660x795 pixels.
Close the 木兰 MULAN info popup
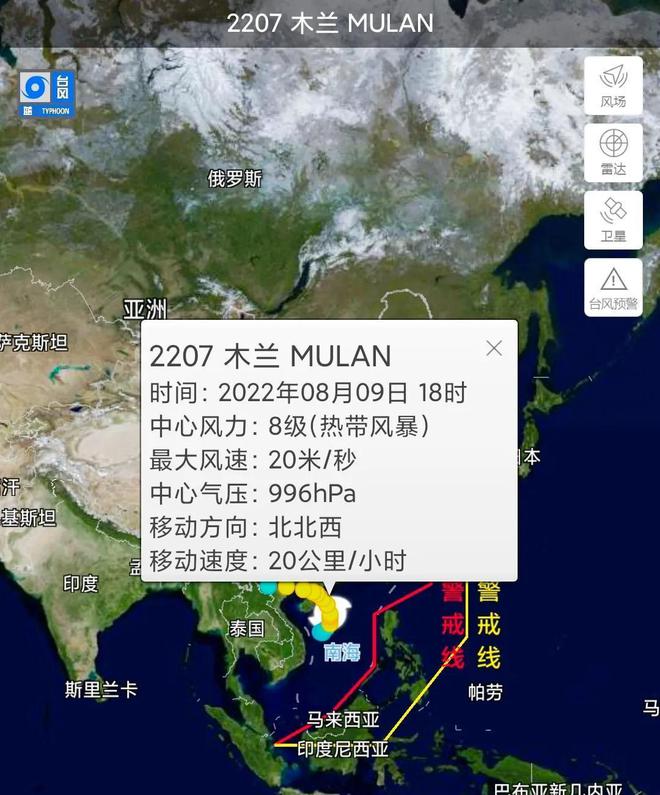point(493,348)
